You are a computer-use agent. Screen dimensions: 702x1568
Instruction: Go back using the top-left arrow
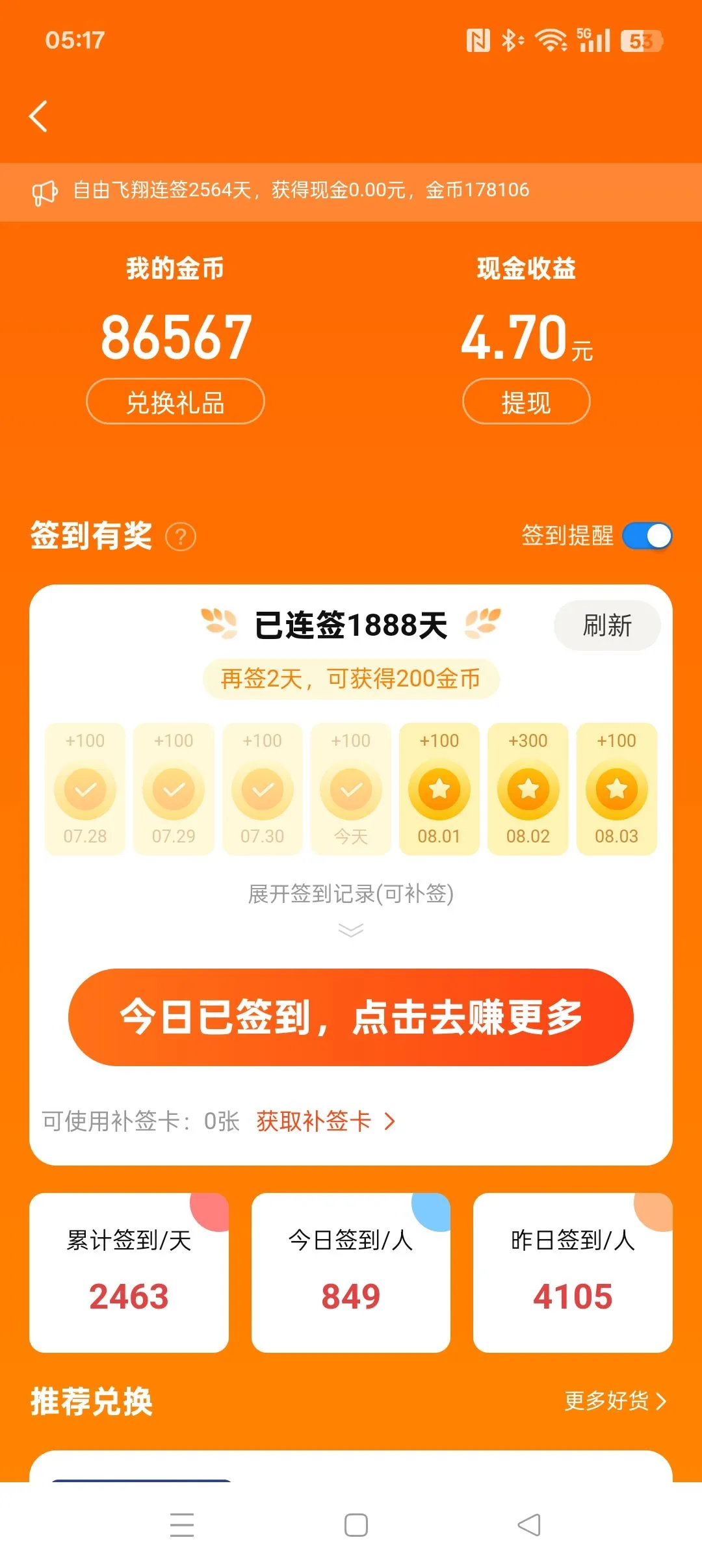[x=39, y=116]
